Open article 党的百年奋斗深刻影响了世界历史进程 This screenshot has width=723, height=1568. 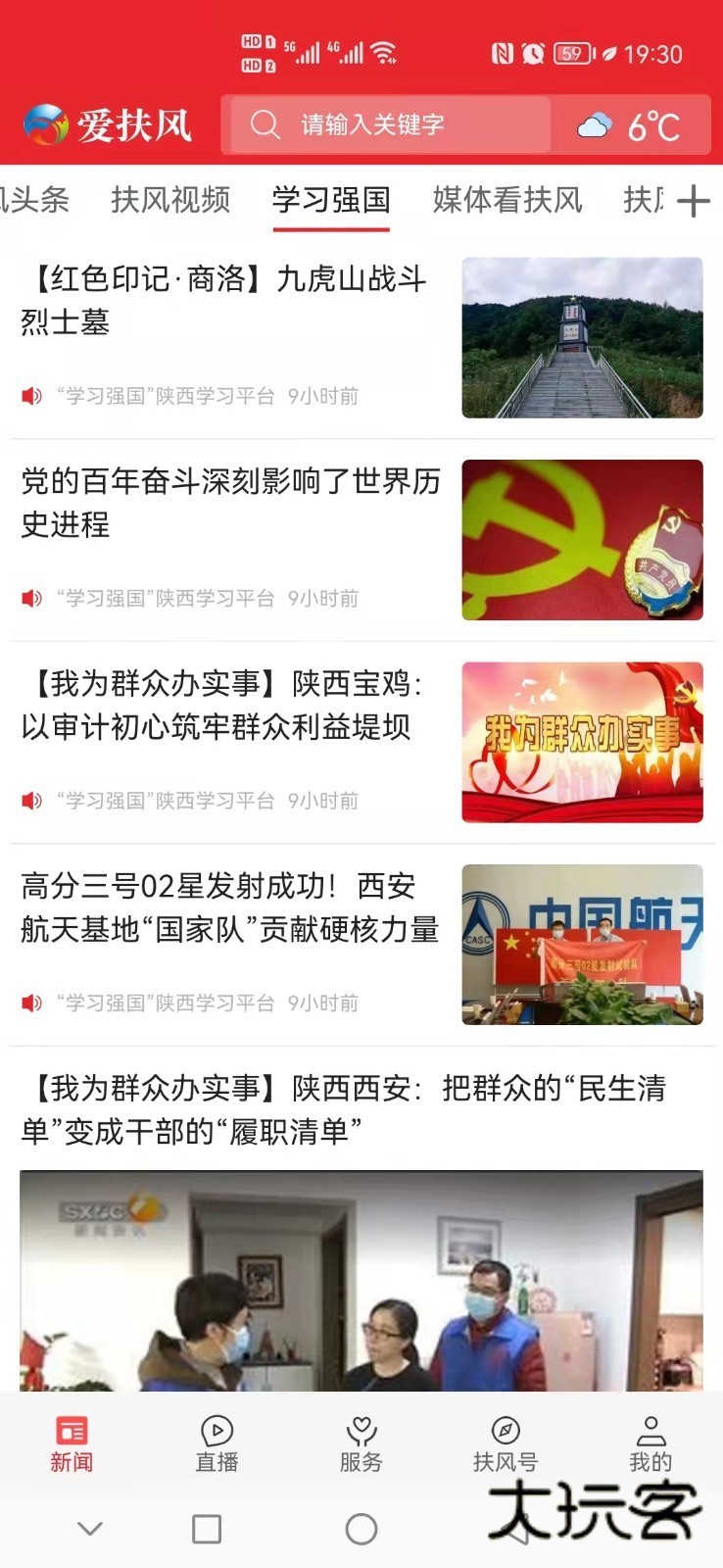(x=230, y=503)
